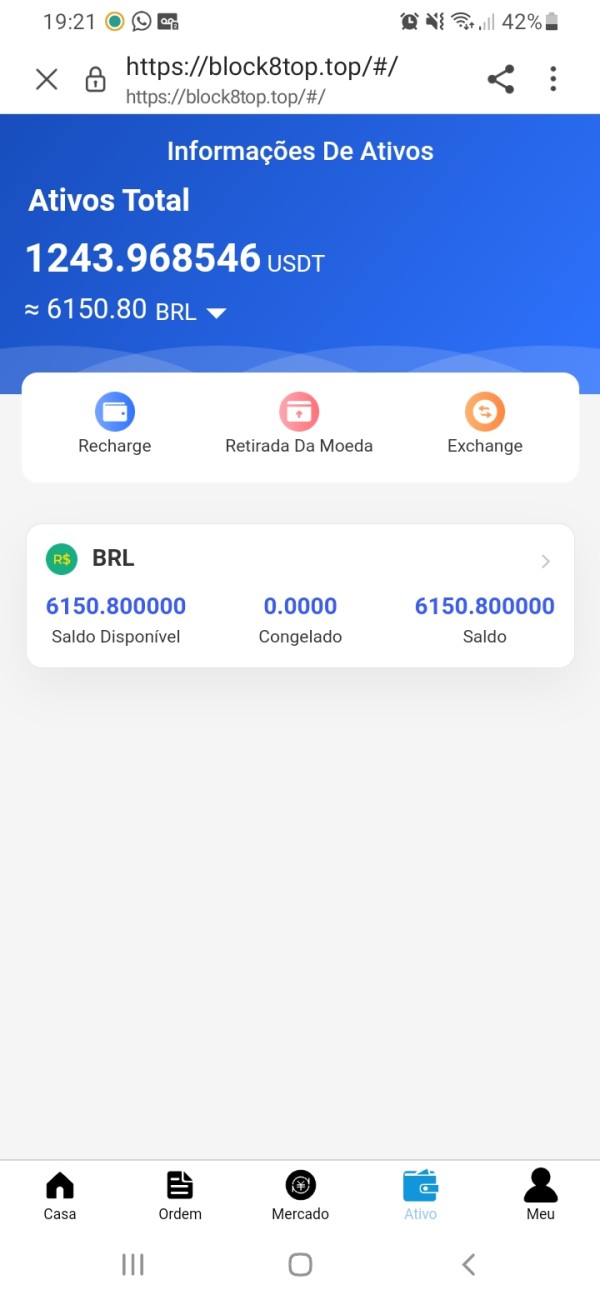This screenshot has width=600, height=1300.
Task: Open Recharge
Action: coord(115,424)
